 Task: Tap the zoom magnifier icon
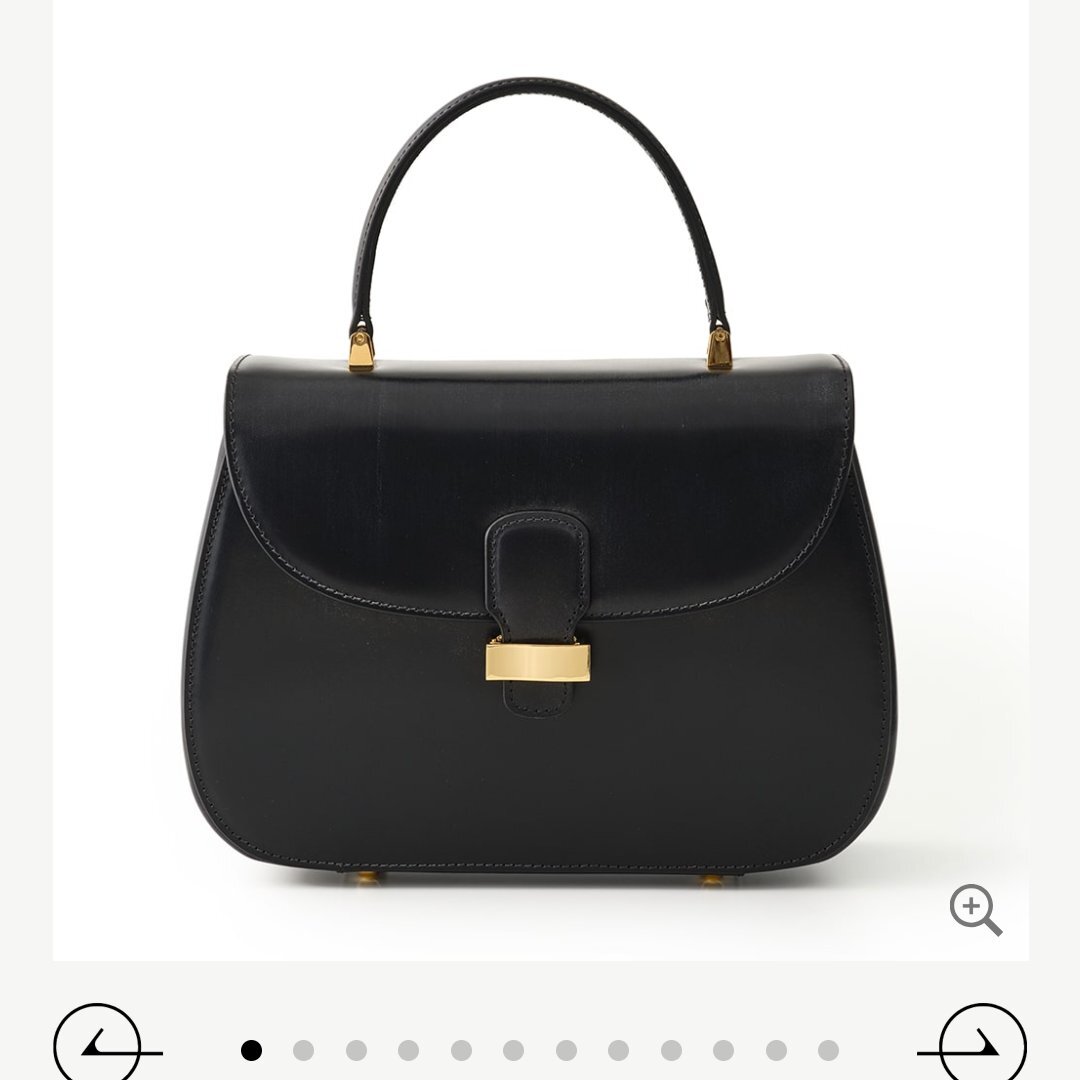pyautogui.click(x=975, y=911)
